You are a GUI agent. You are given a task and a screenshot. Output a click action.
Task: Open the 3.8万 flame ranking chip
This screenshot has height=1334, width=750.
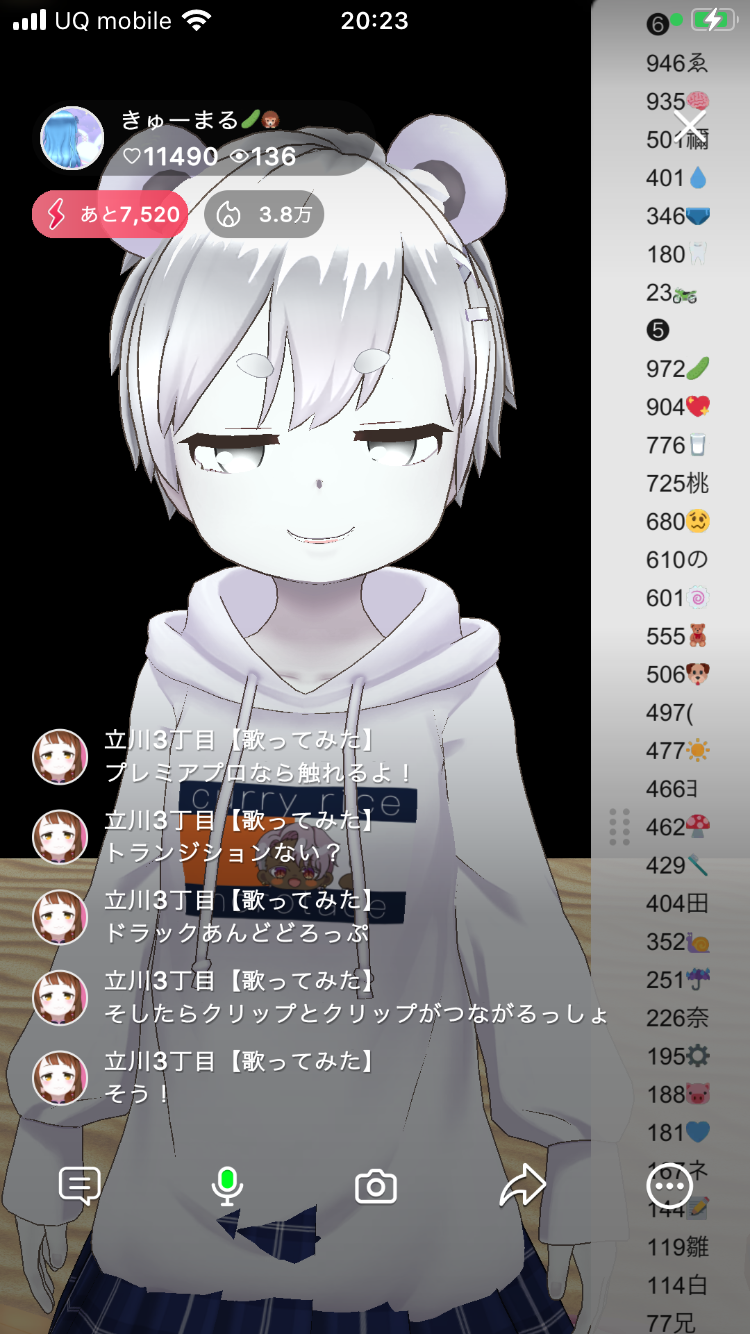click(x=264, y=214)
